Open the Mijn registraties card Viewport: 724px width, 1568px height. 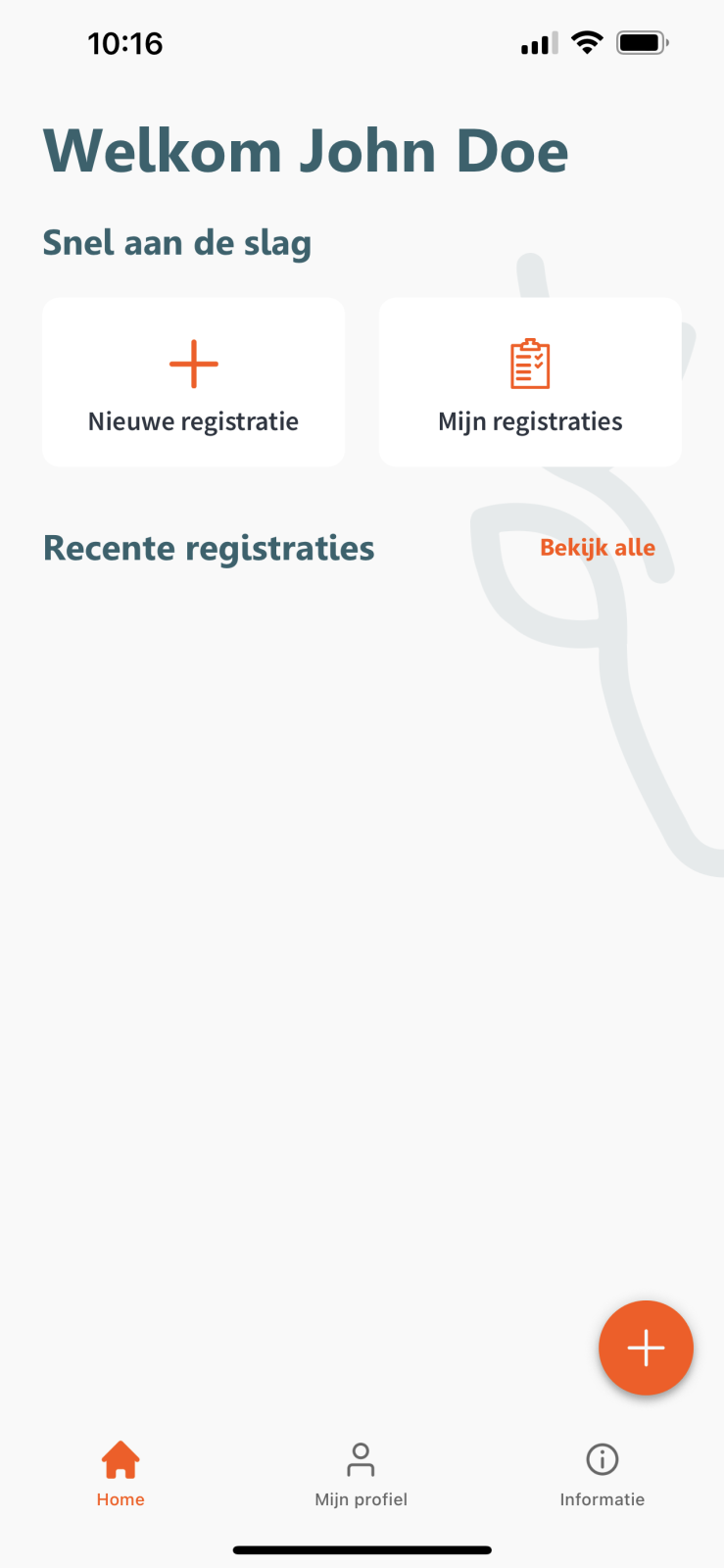coord(530,382)
